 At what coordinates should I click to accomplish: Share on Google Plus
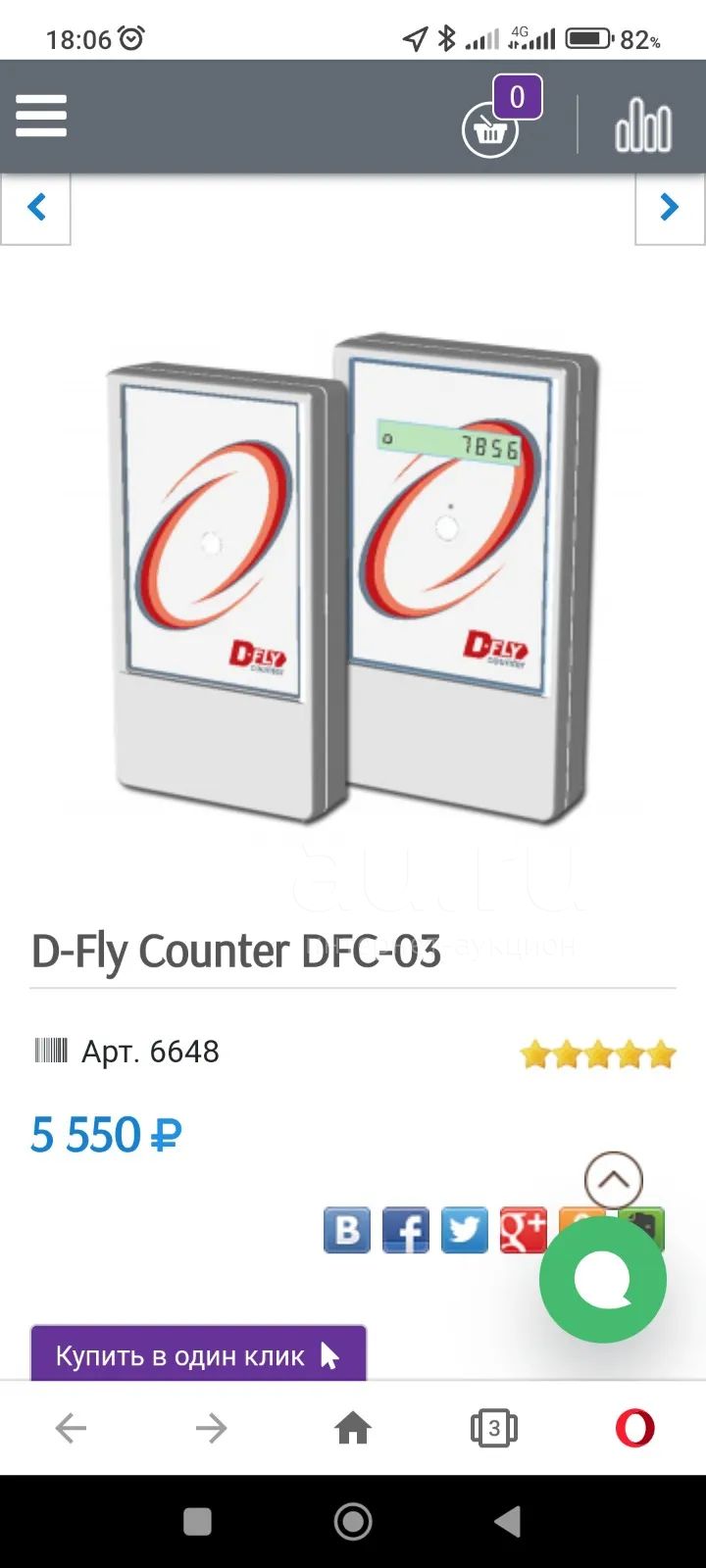pos(524,1229)
